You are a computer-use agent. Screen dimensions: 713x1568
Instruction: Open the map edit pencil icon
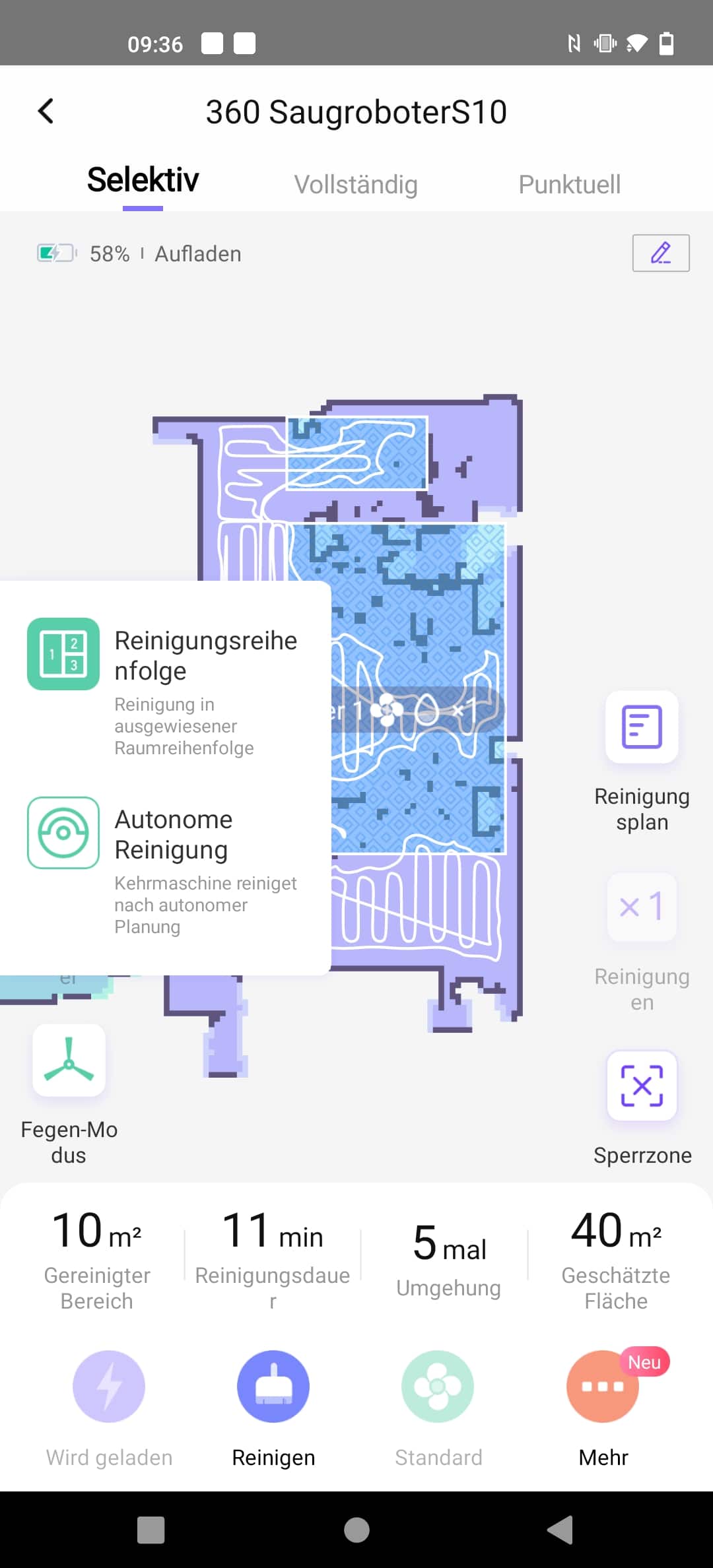click(x=661, y=253)
